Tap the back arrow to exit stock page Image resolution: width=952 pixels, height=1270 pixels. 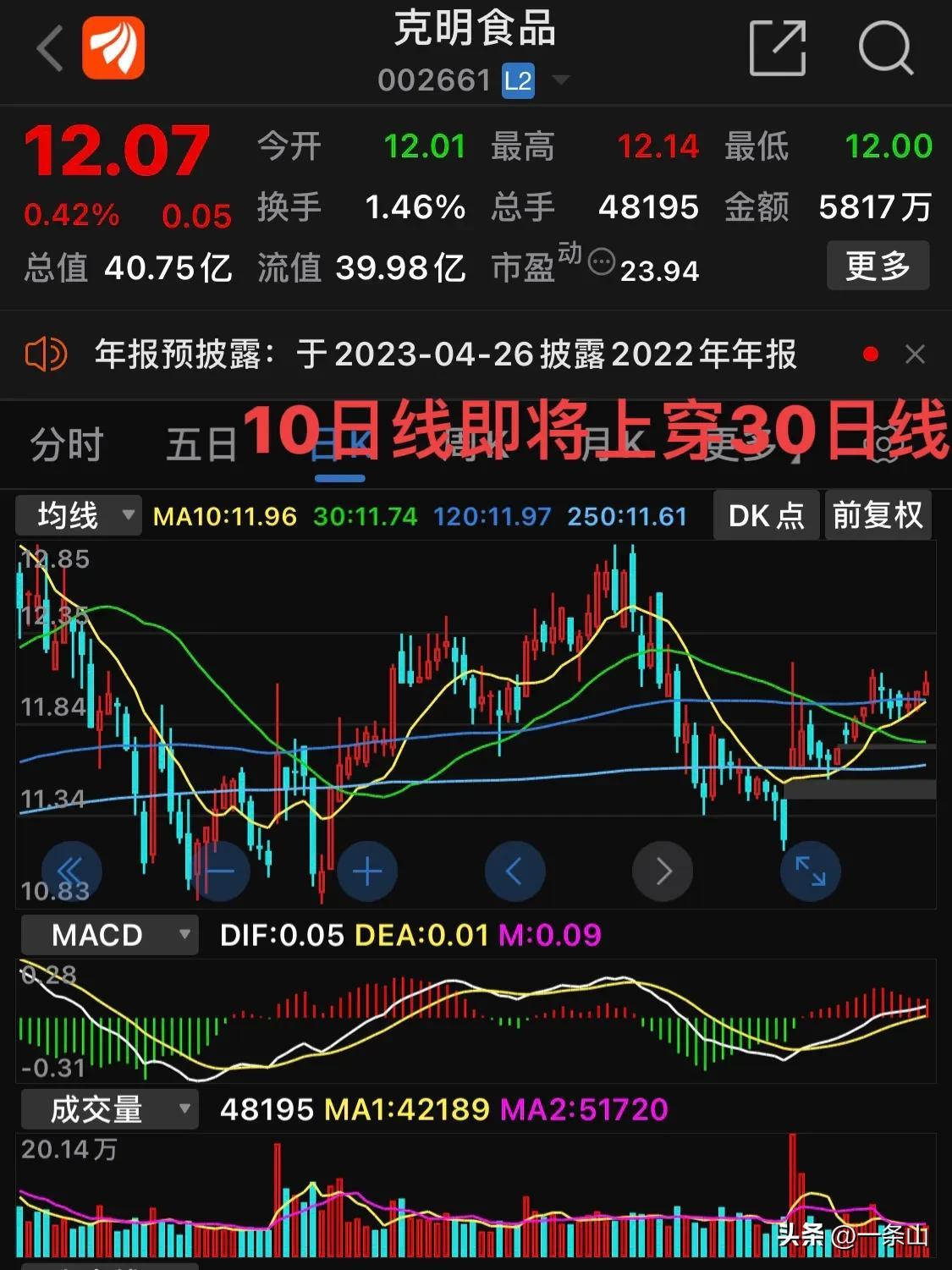[x=48, y=48]
